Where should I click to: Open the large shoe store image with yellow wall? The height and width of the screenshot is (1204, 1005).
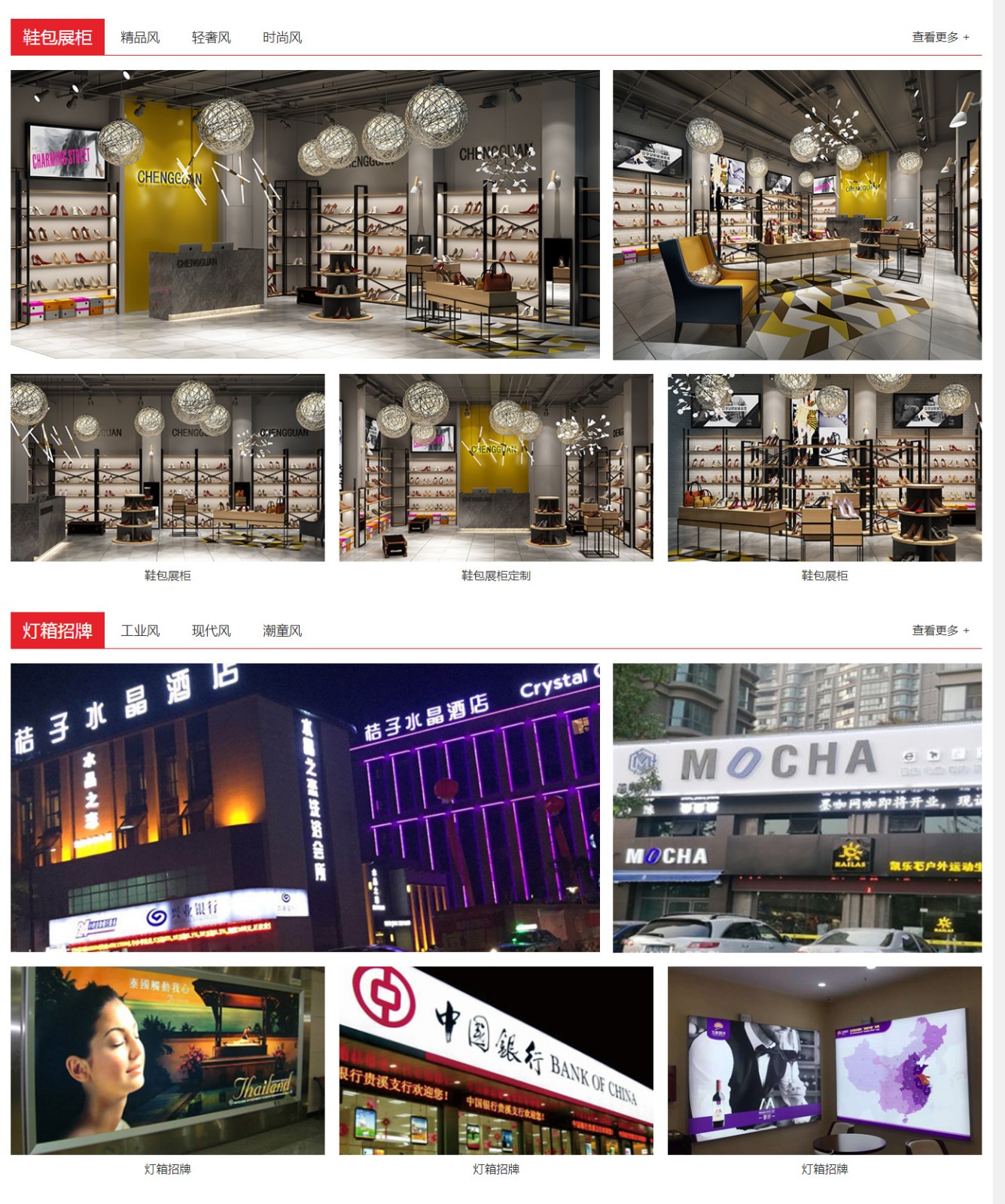click(305, 214)
